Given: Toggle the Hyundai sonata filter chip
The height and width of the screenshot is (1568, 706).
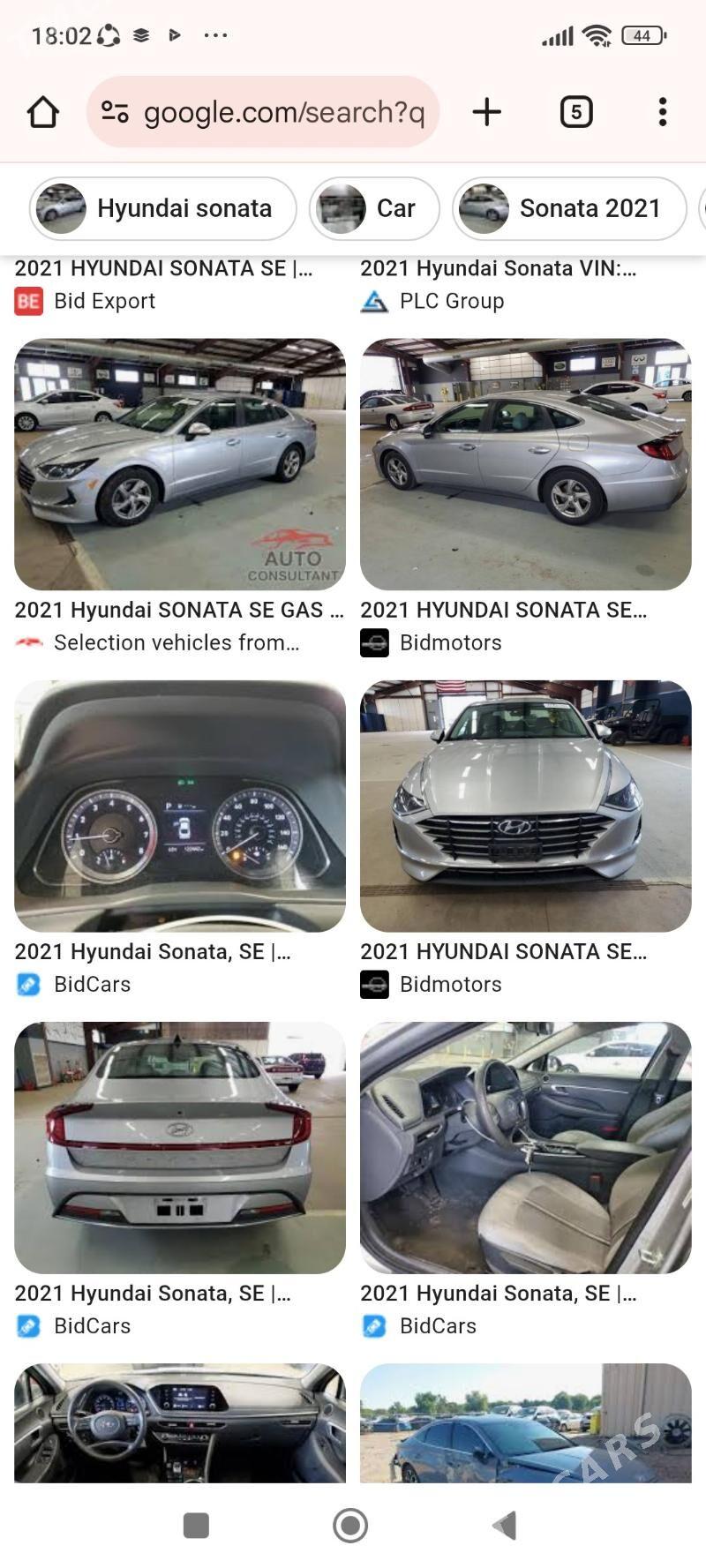Looking at the screenshot, I should (162, 208).
